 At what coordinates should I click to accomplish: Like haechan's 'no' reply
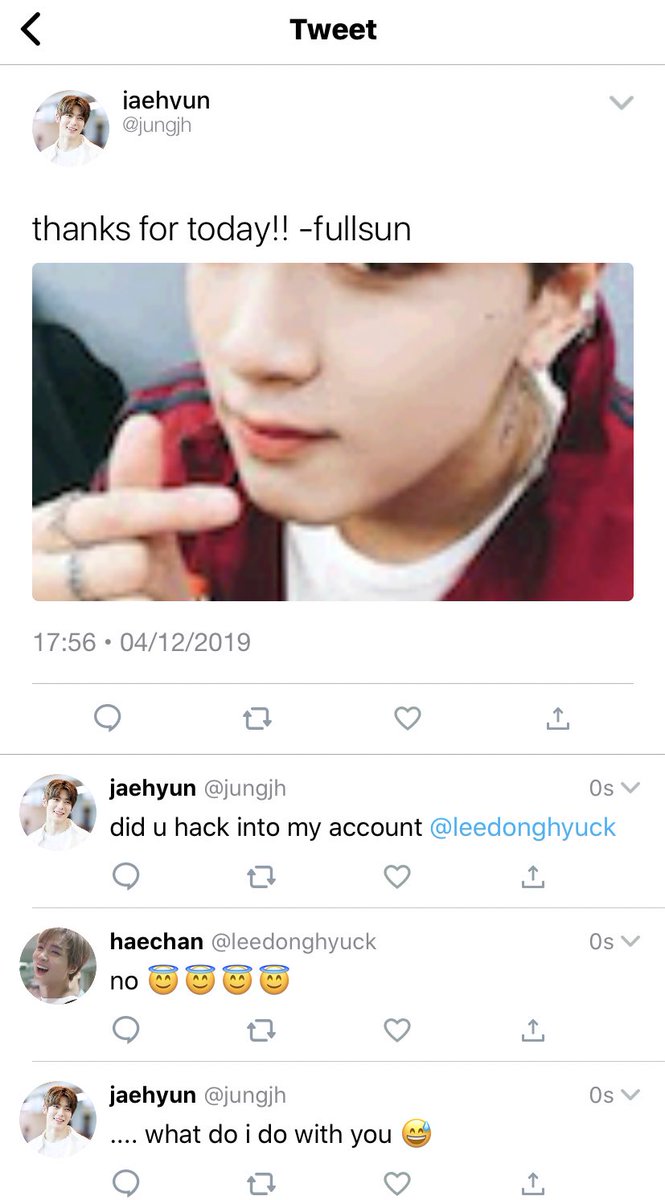(x=398, y=1030)
